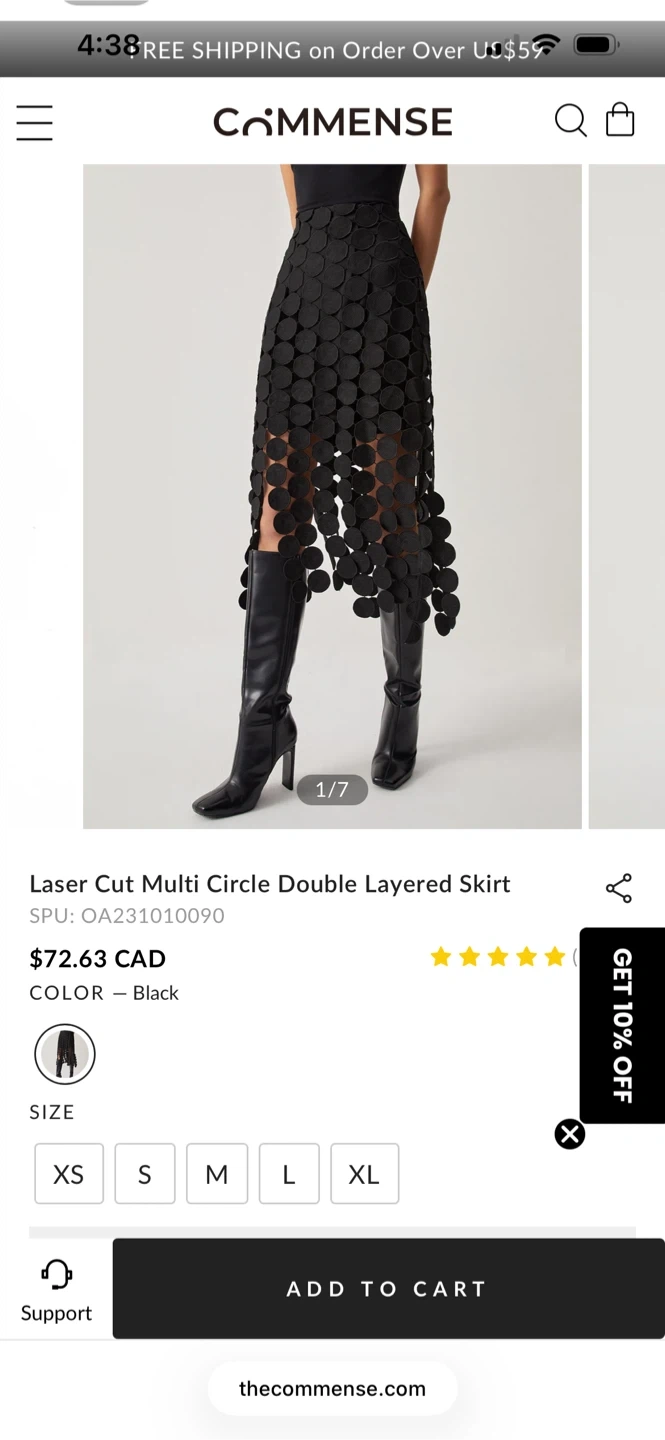This screenshot has height=1440, width=665.
Task: Select the Black color swatch
Action: (x=65, y=1054)
